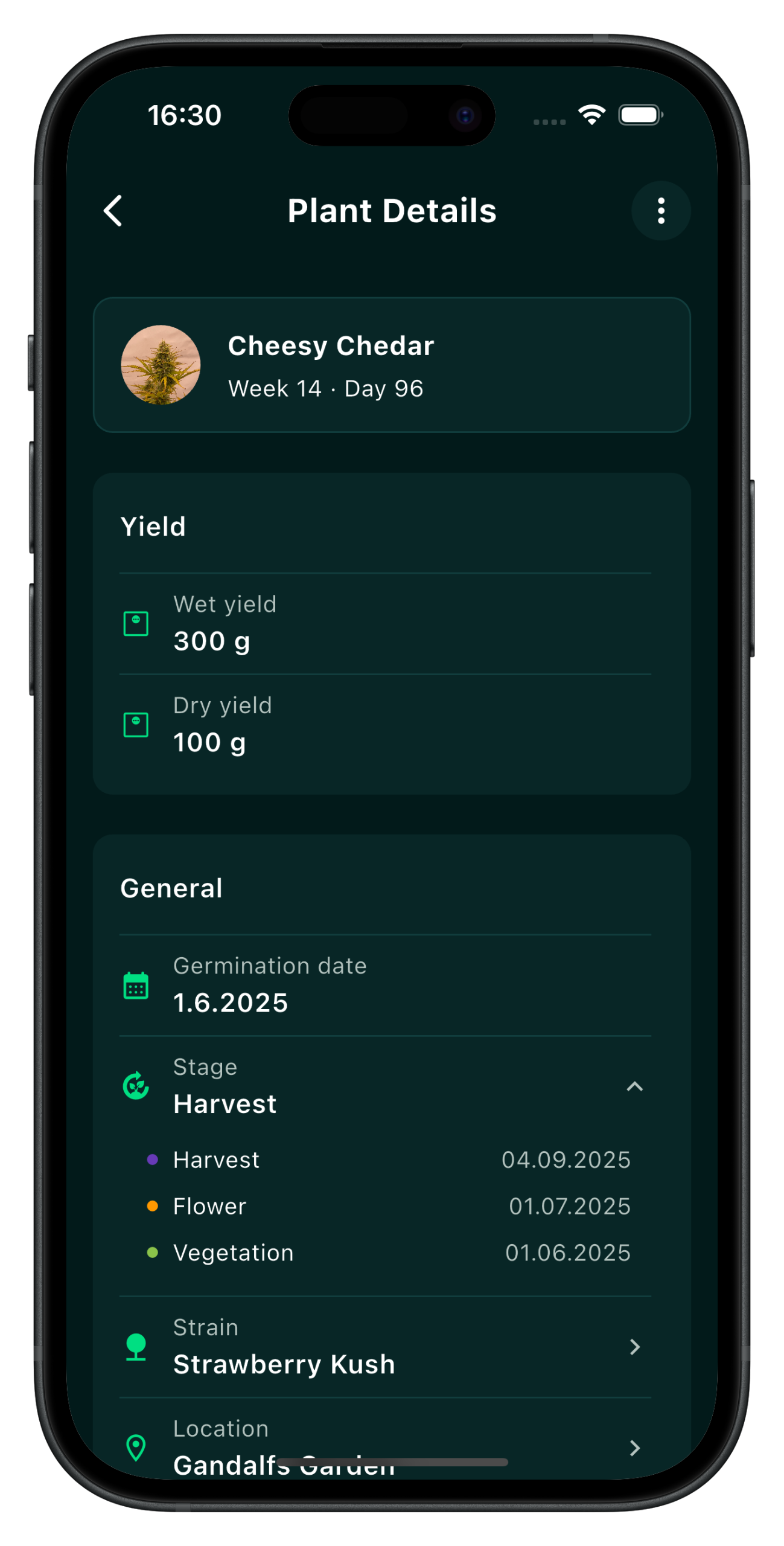Collapse the Stage history section
This screenshot has height=1546, width=784.
click(634, 1086)
